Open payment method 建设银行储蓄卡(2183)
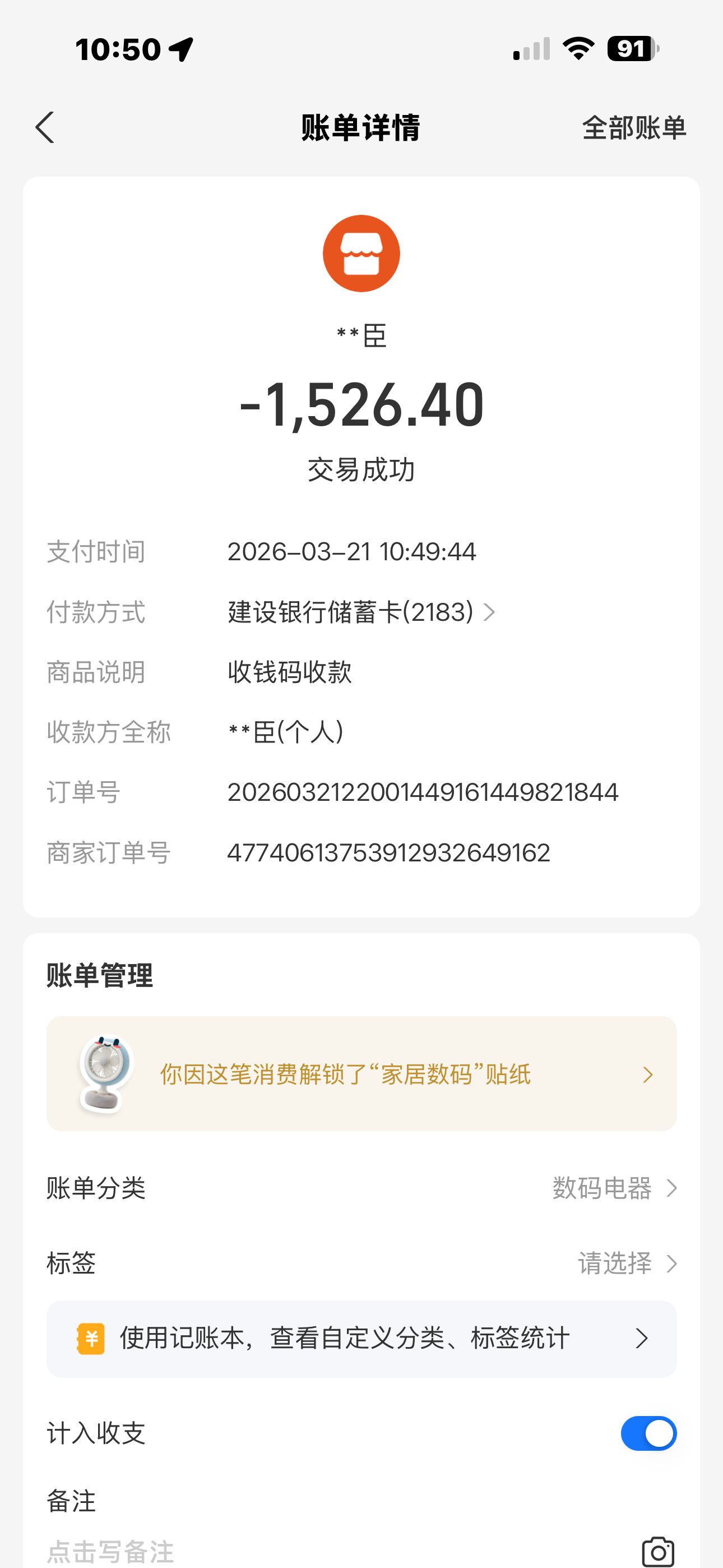This screenshot has width=723, height=1568. [x=361, y=612]
